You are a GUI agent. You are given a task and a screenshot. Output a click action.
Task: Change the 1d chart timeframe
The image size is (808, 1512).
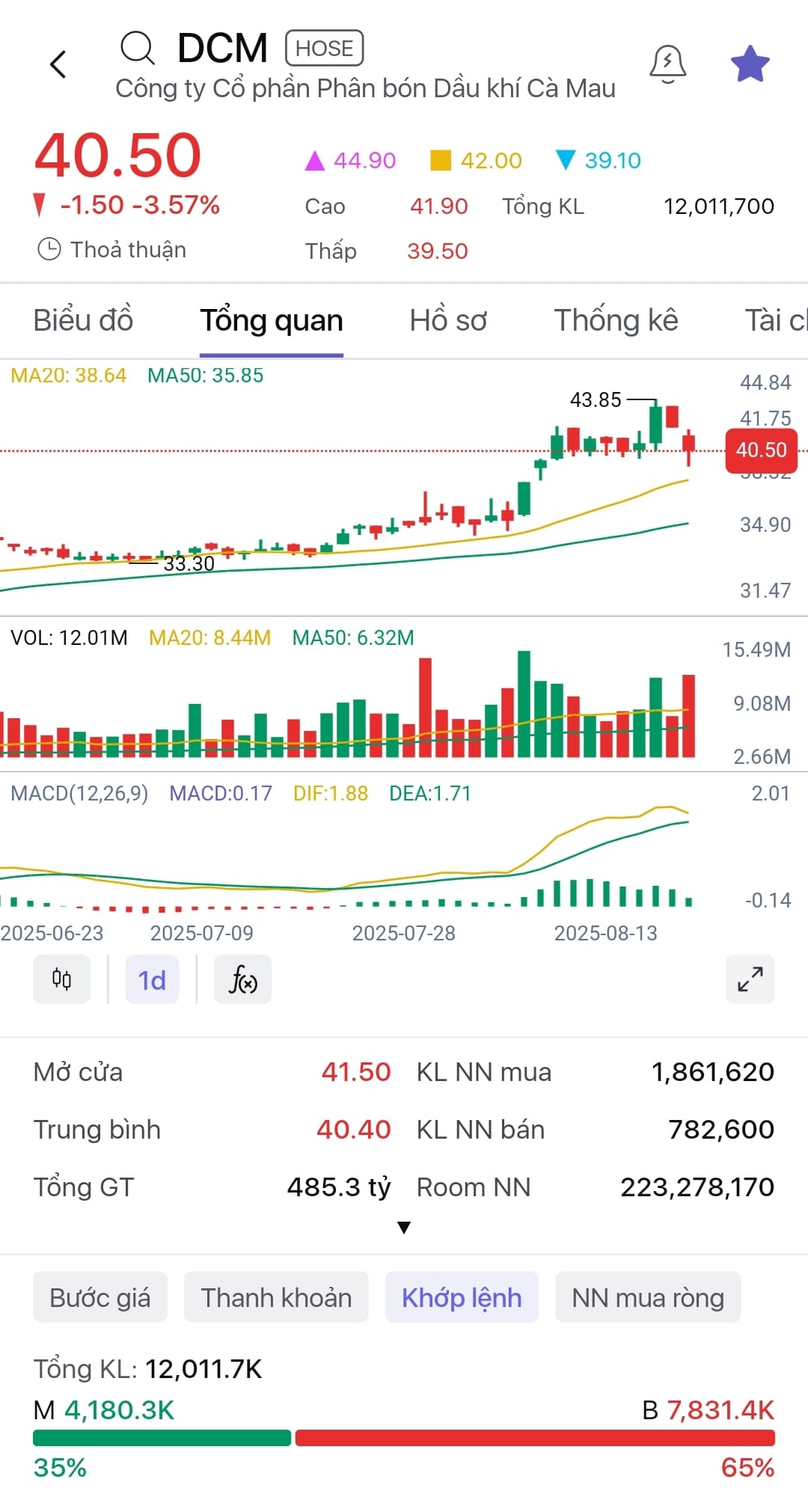pyautogui.click(x=152, y=979)
